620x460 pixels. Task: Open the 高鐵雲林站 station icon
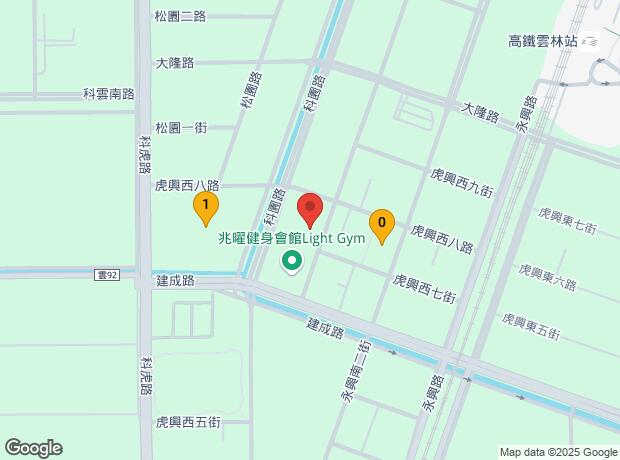point(591,42)
